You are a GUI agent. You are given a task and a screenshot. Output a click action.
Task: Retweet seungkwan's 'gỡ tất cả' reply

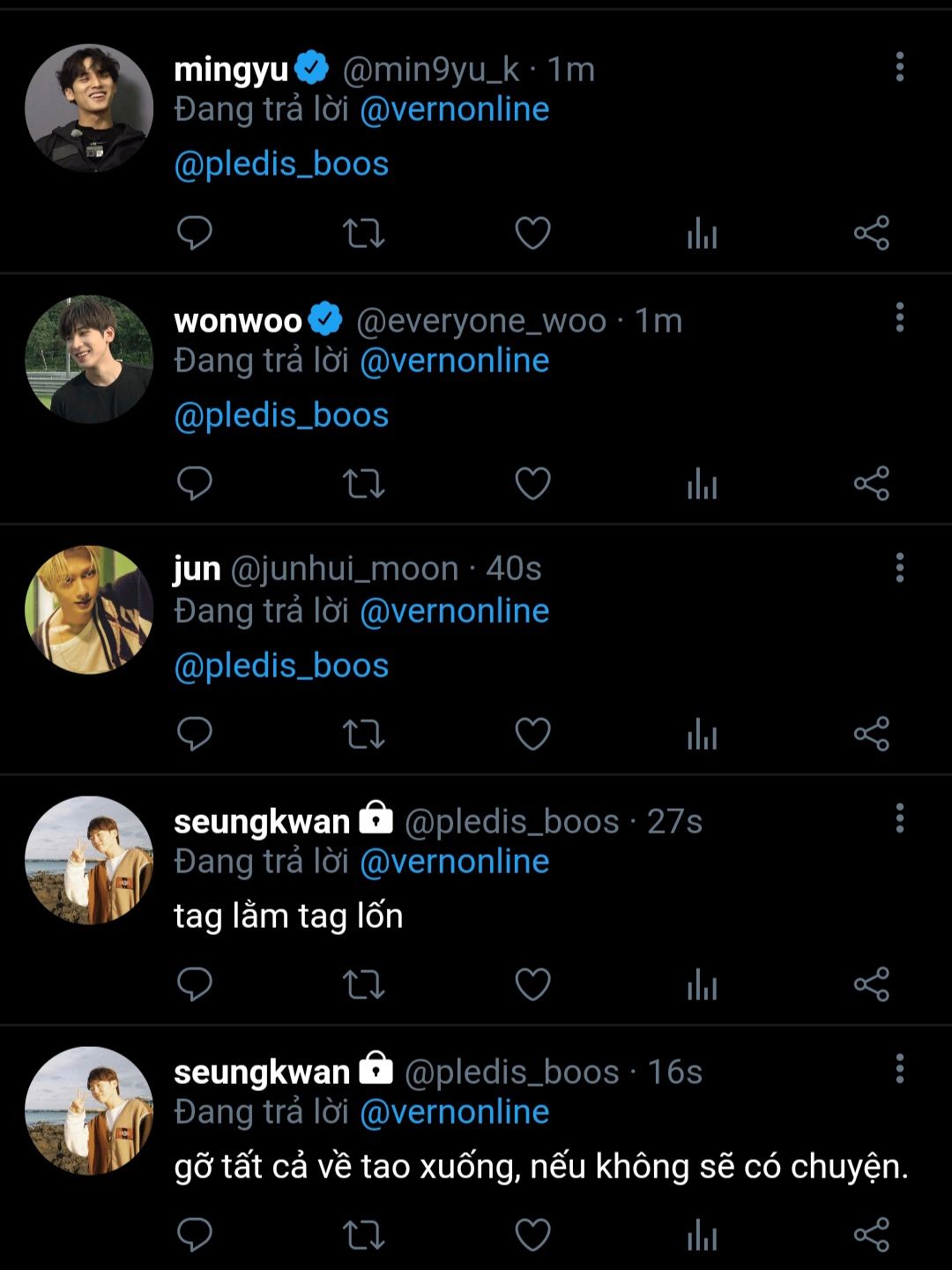pyautogui.click(x=363, y=1235)
